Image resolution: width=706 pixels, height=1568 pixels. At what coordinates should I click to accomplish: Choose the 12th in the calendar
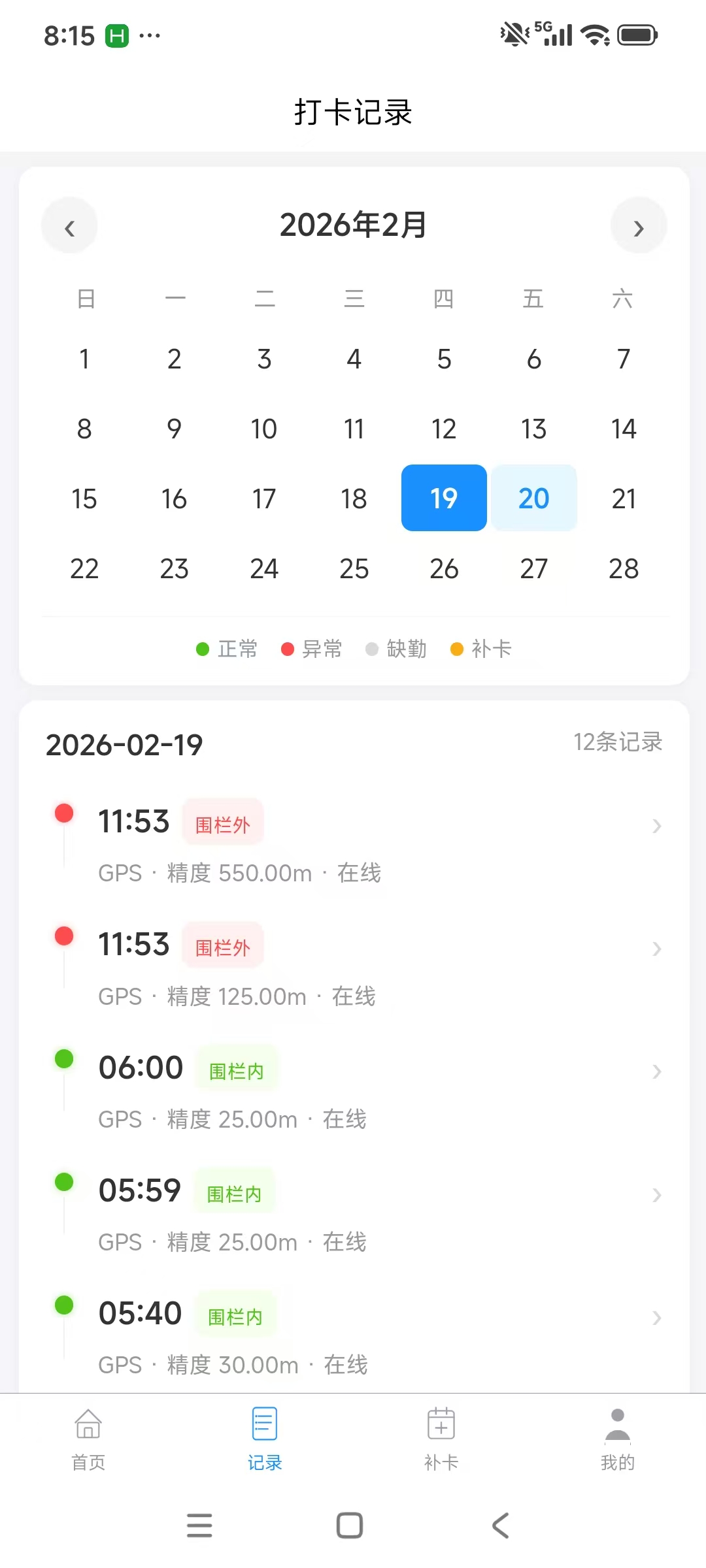point(443,429)
